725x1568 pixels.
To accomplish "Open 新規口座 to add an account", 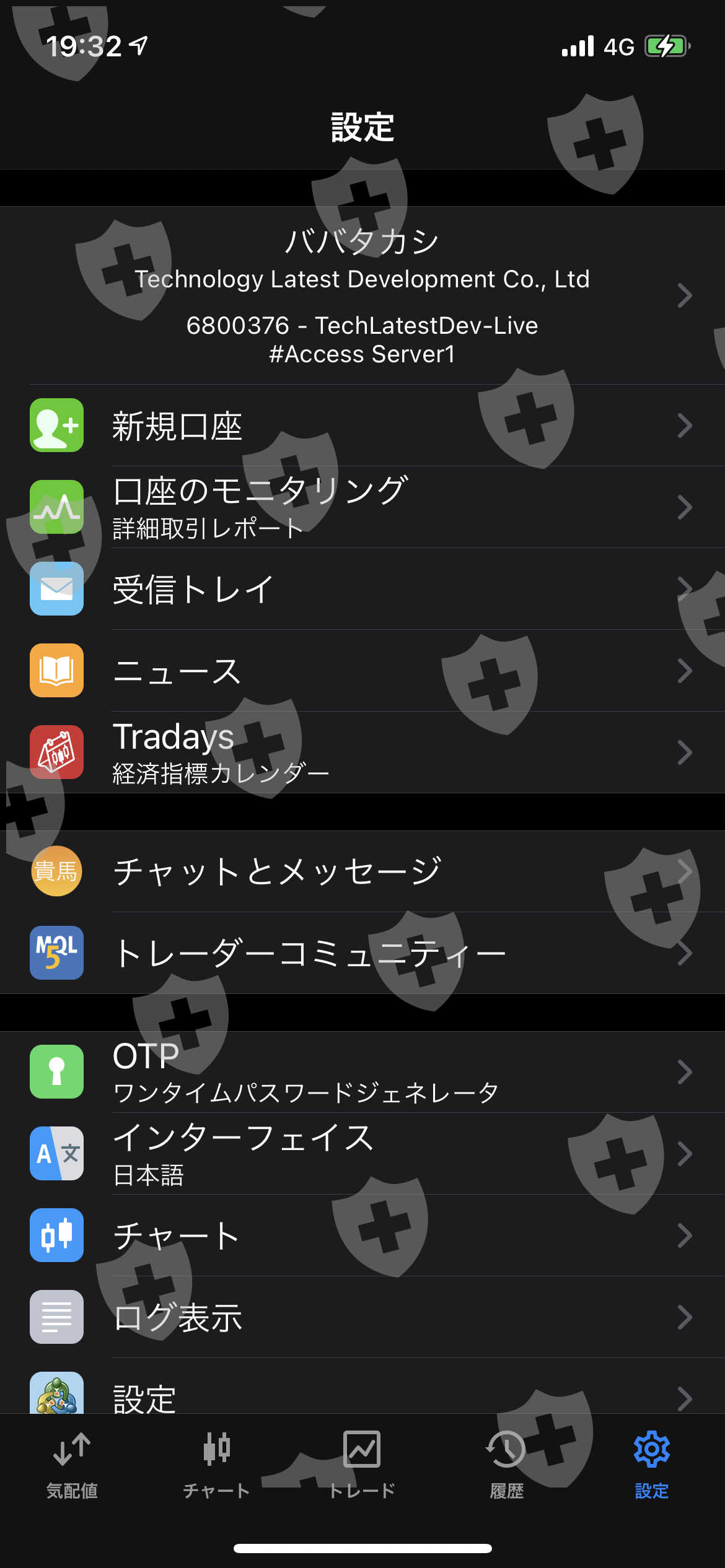I will 362,425.
